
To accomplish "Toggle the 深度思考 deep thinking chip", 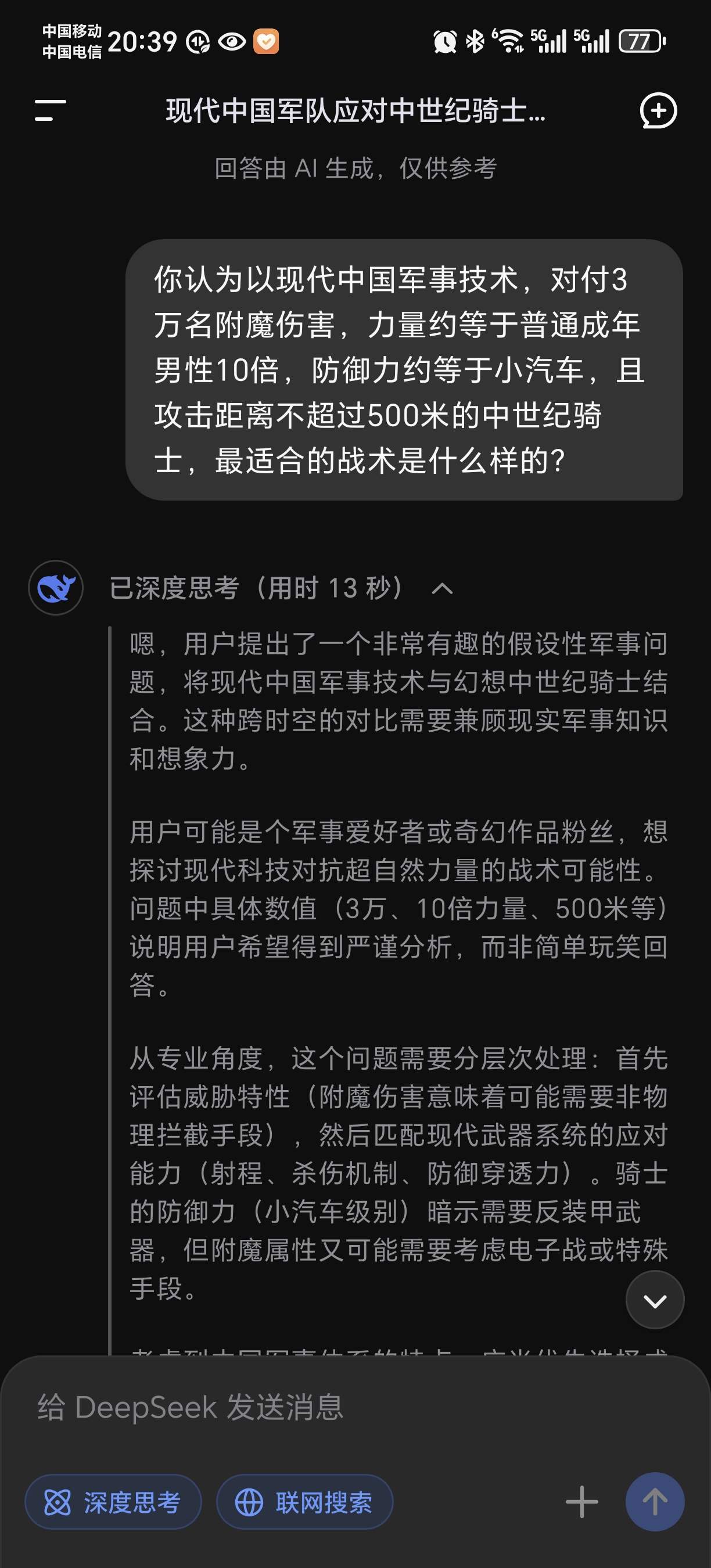I will (x=113, y=1502).
